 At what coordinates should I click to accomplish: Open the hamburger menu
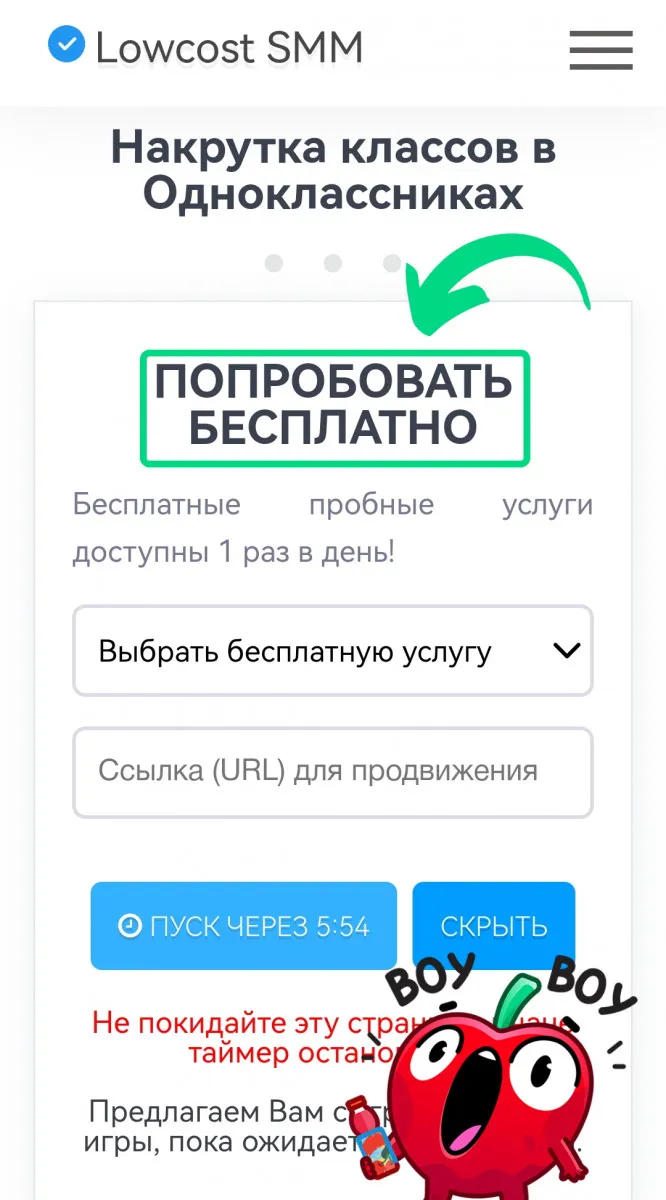pyautogui.click(x=601, y=49)
